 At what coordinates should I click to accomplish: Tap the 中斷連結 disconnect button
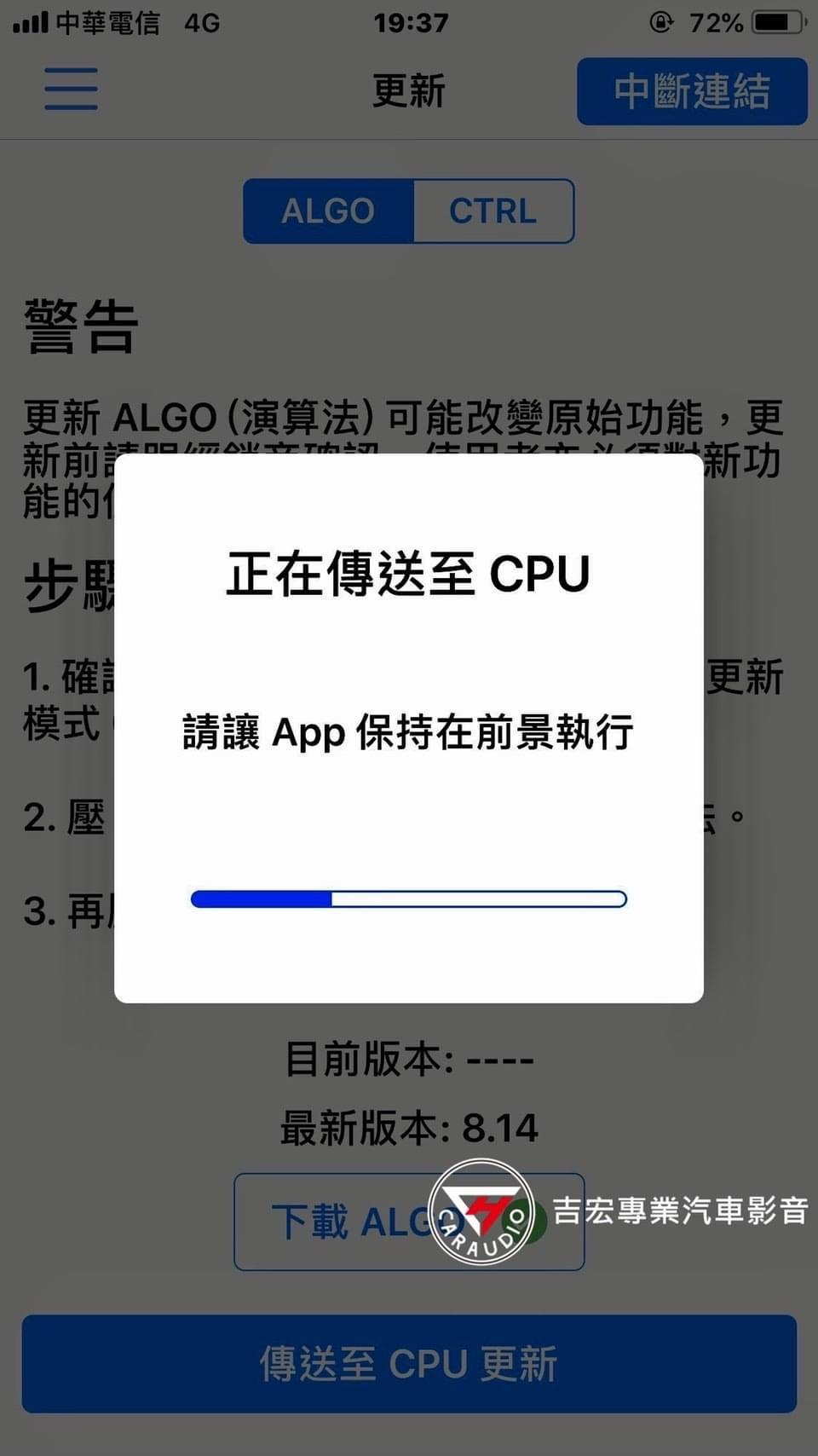tap(692, 91)
